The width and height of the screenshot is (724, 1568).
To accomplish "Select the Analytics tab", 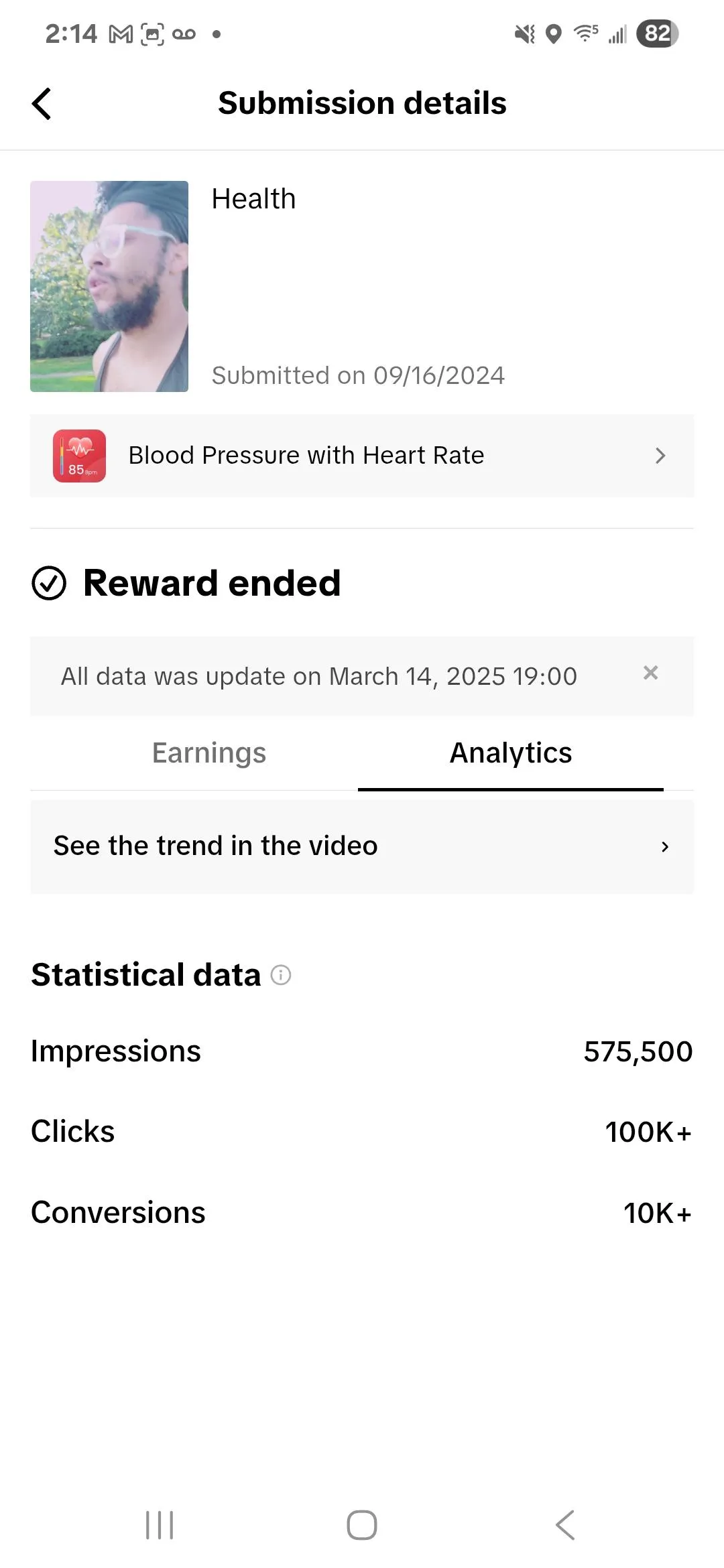I will tap(511, 753).
